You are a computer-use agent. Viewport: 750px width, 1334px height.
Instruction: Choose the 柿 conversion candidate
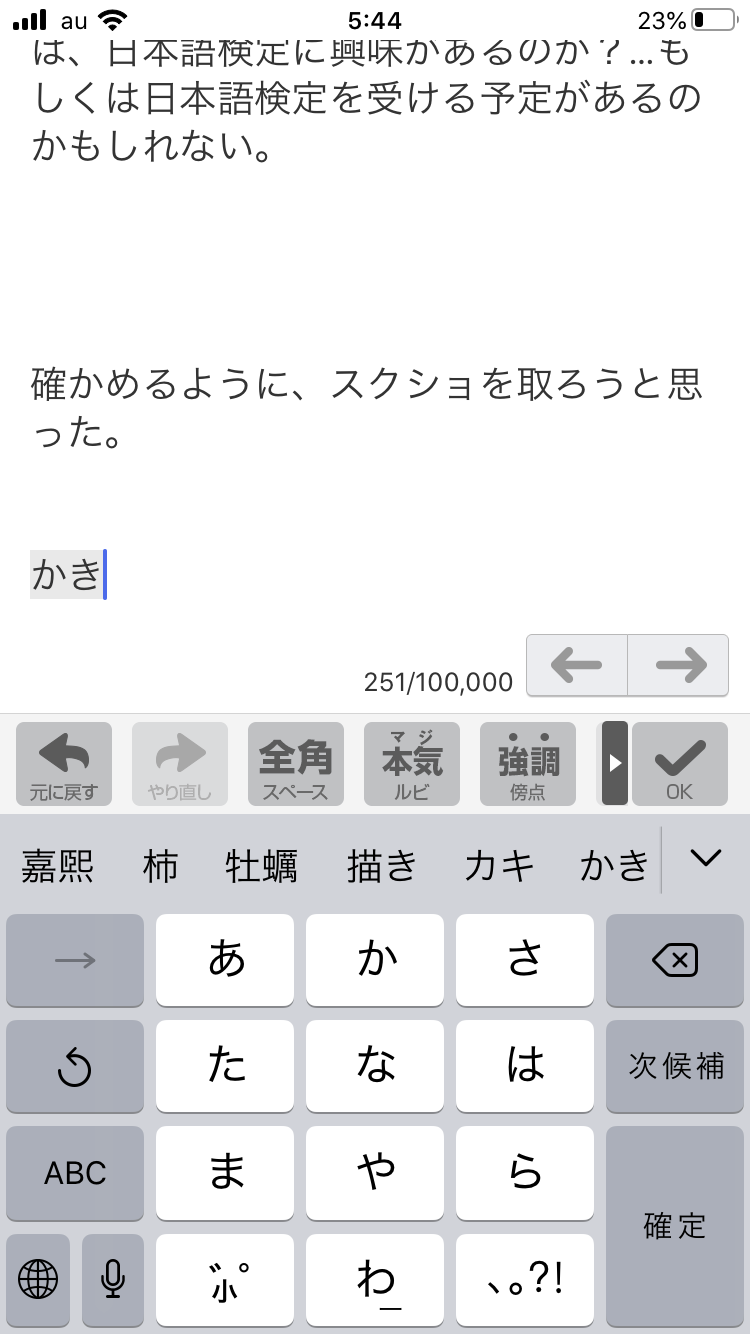pyautogui.click(x=160, y=866)
